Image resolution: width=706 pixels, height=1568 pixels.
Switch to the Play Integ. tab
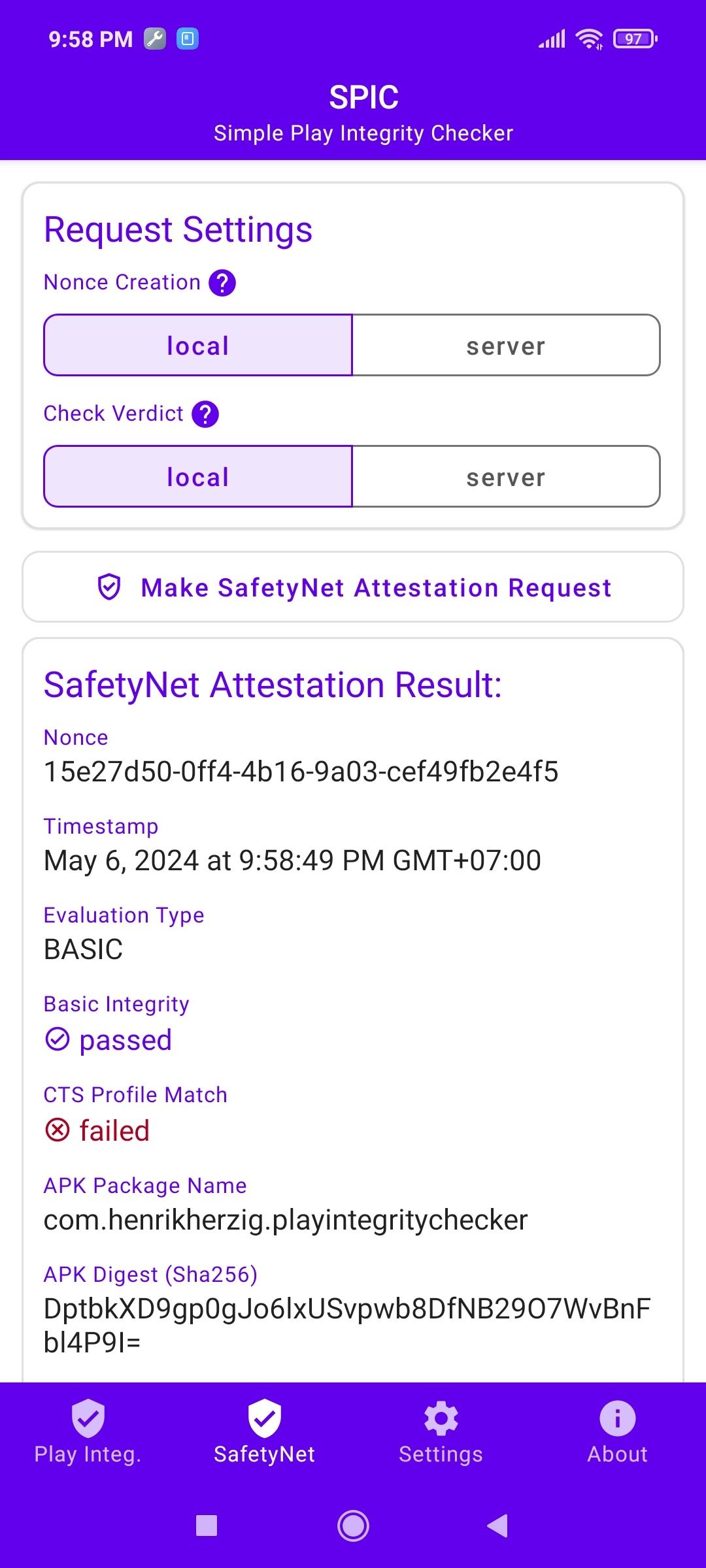click(x=88, y=1432)
